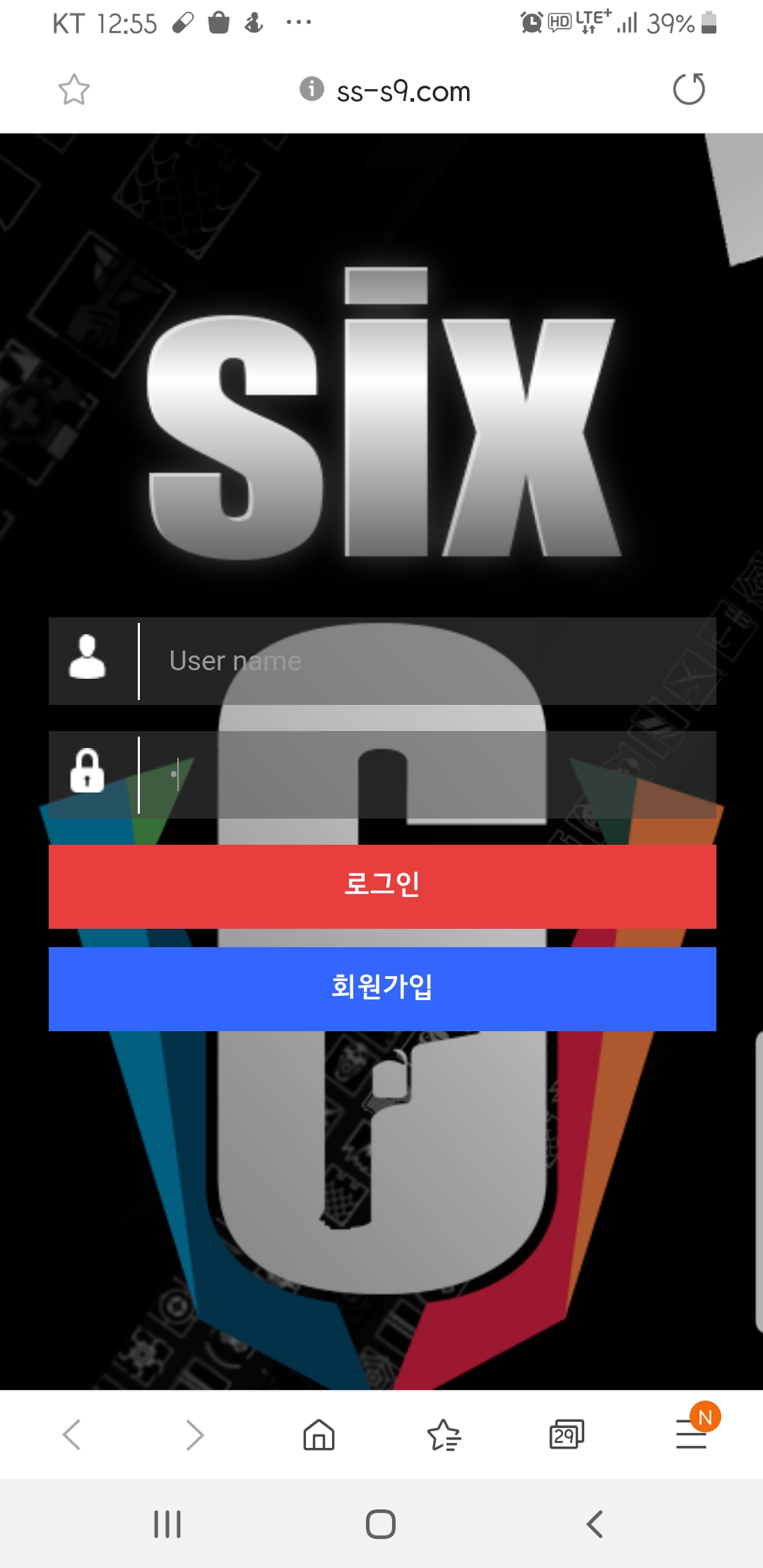
Task: Tap the ss-s9.com address bar
Action: pyautogui.click(x=403, y=91)
